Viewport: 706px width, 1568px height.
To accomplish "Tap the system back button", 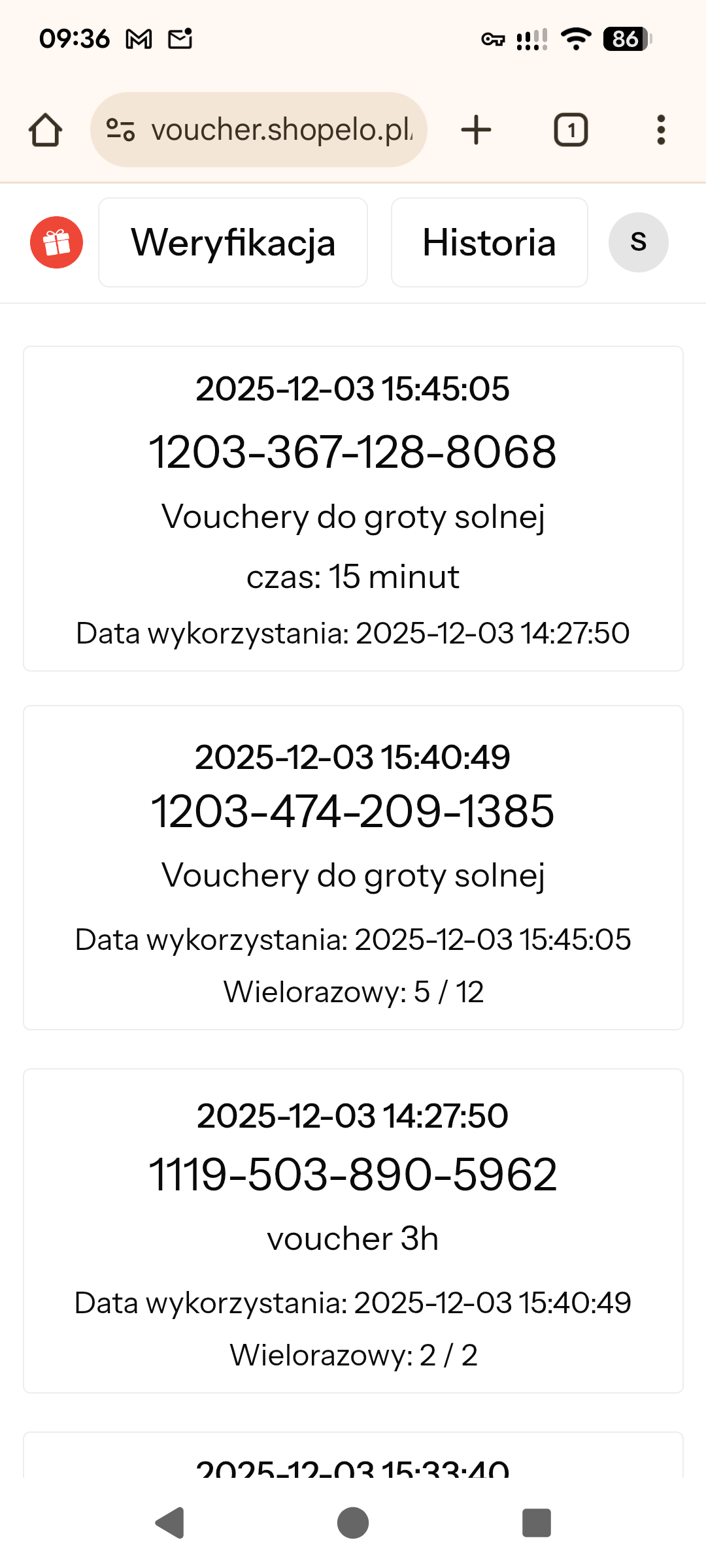I will tap(170, 1523).
